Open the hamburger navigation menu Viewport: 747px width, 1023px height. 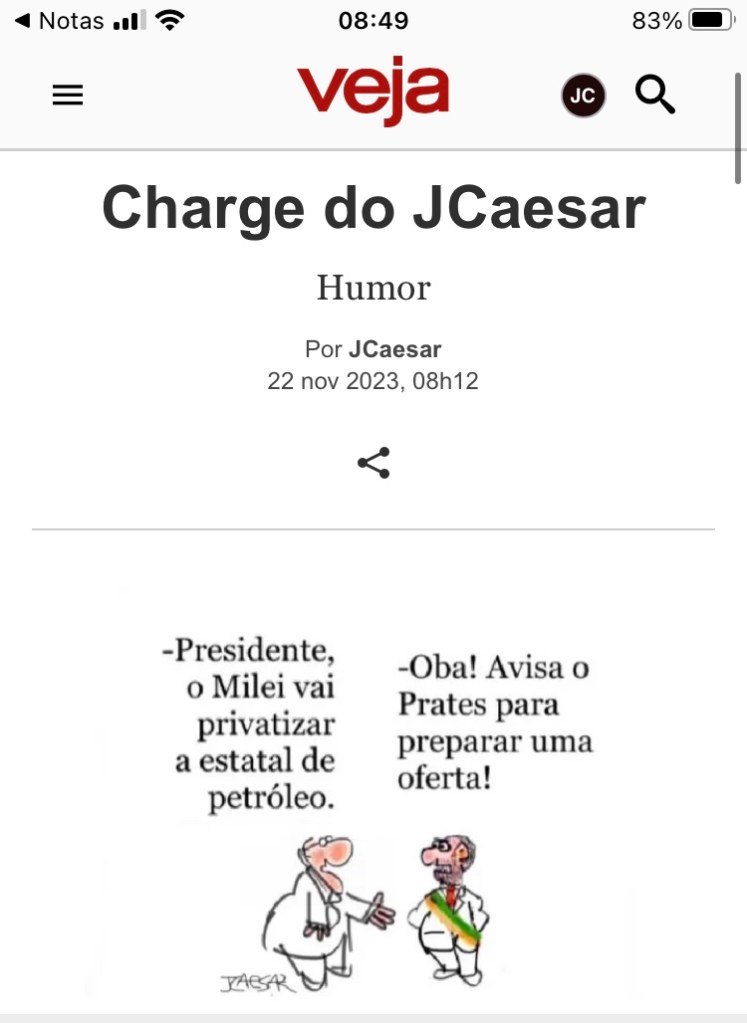pos(67,95)
